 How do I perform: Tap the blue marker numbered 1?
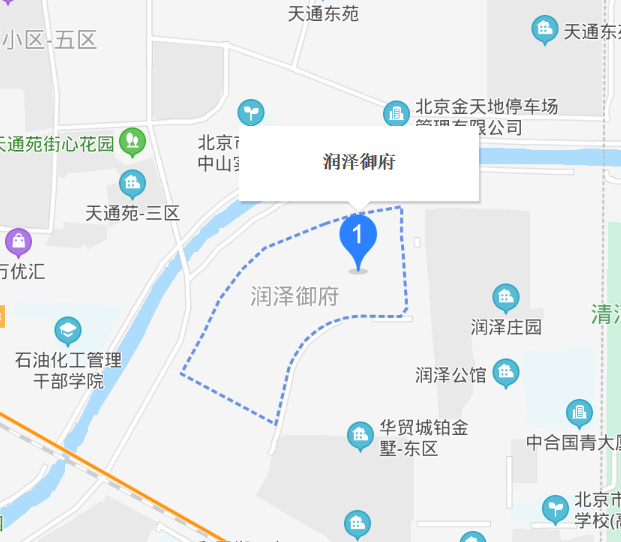click(358, 238)
